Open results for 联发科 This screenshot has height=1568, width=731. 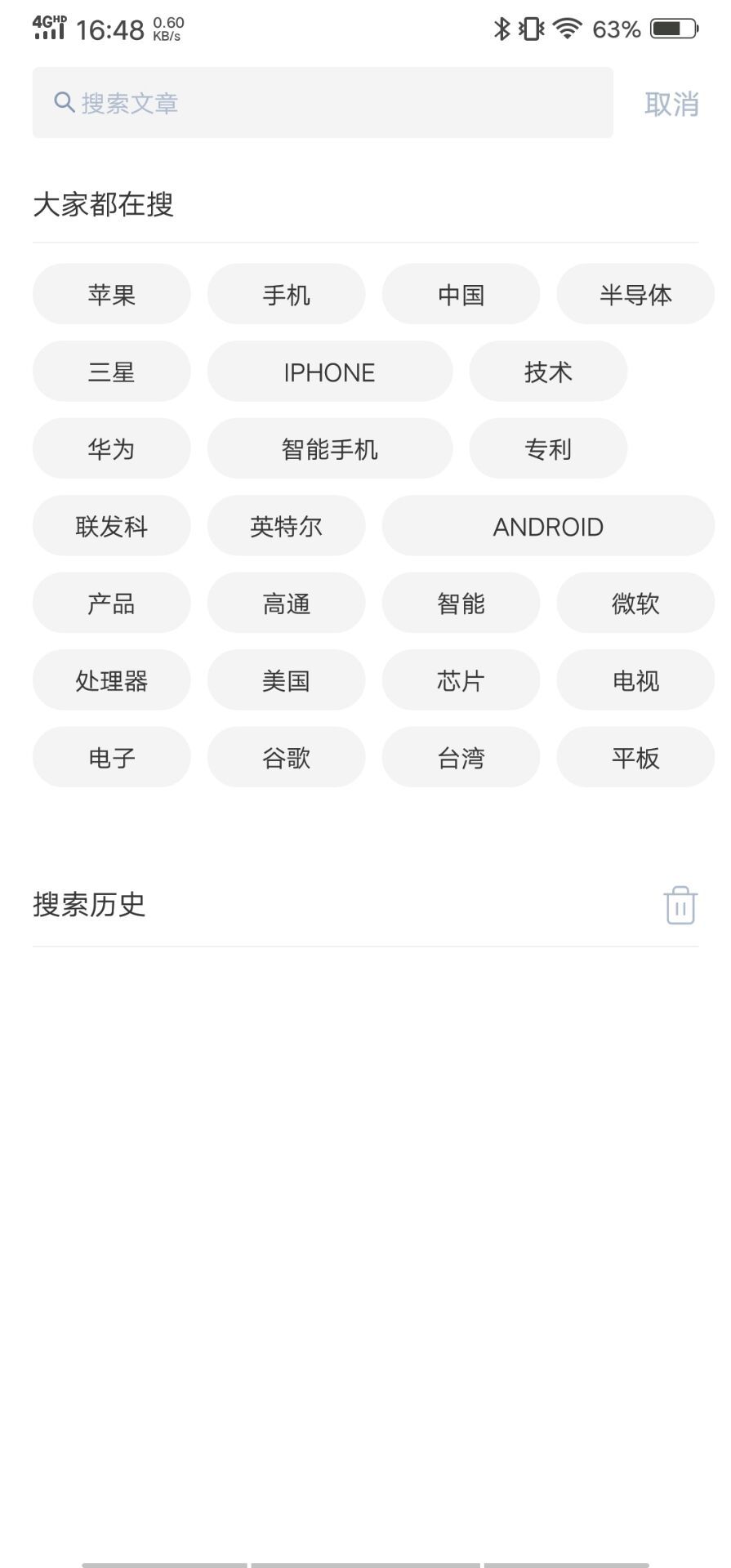(112, 526)
